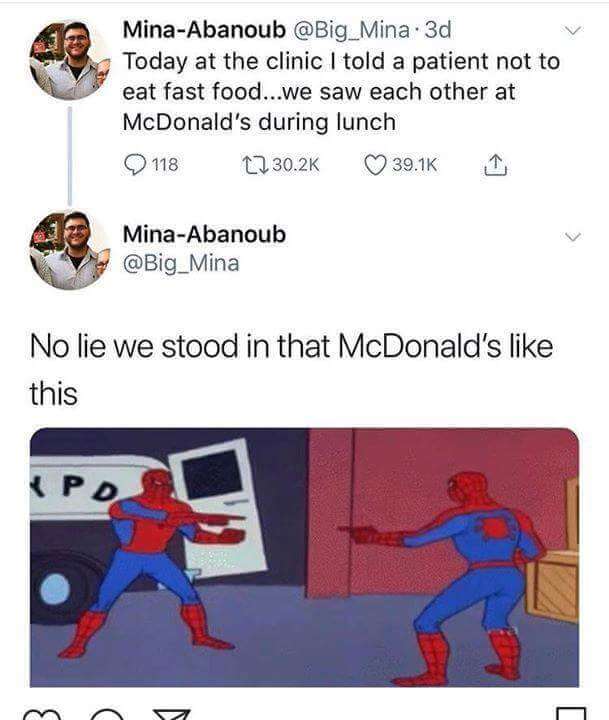
Task: View profile from the second tweet's avatar
Action: [x=69, y=250]
